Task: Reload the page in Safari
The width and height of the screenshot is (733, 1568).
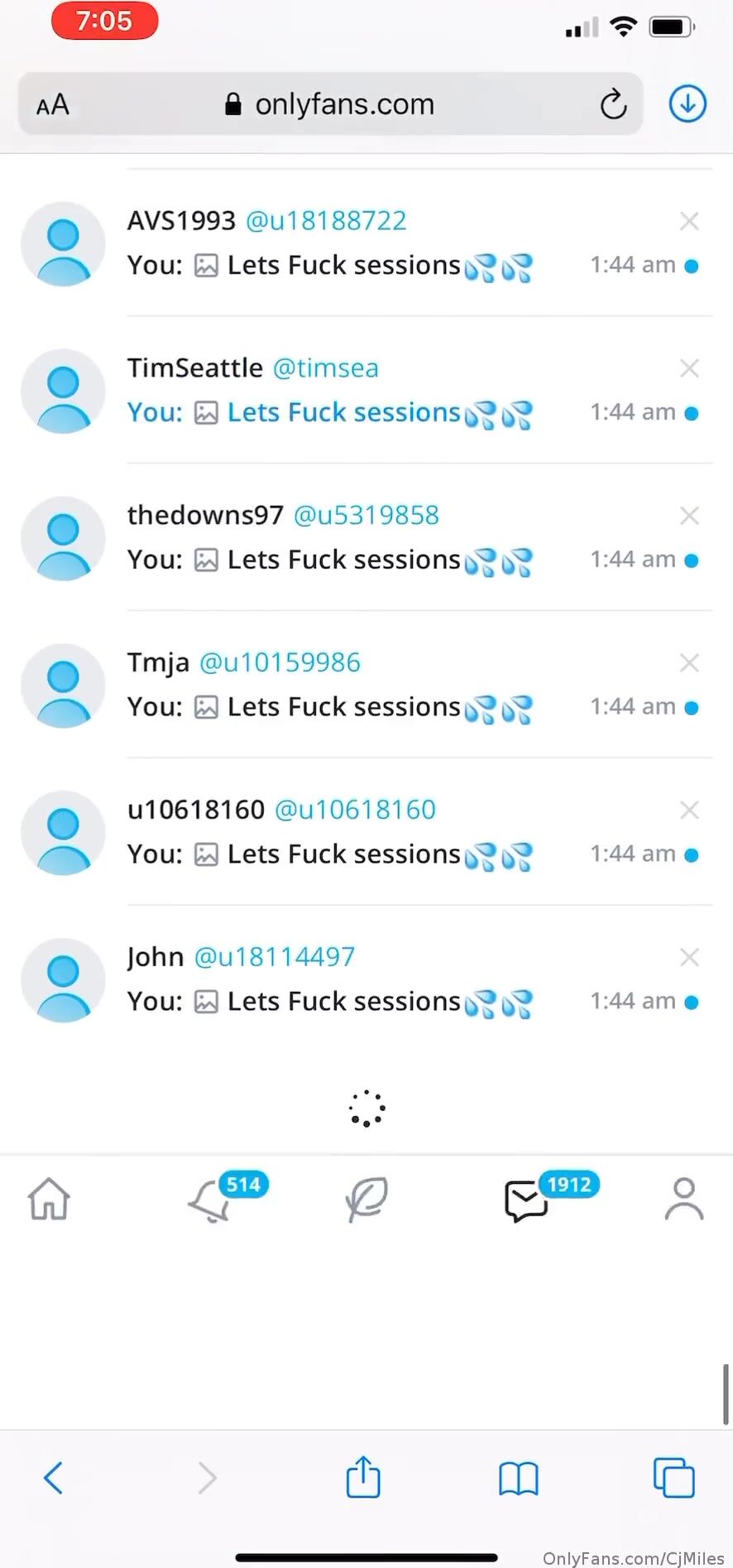Action: [613, 104]
